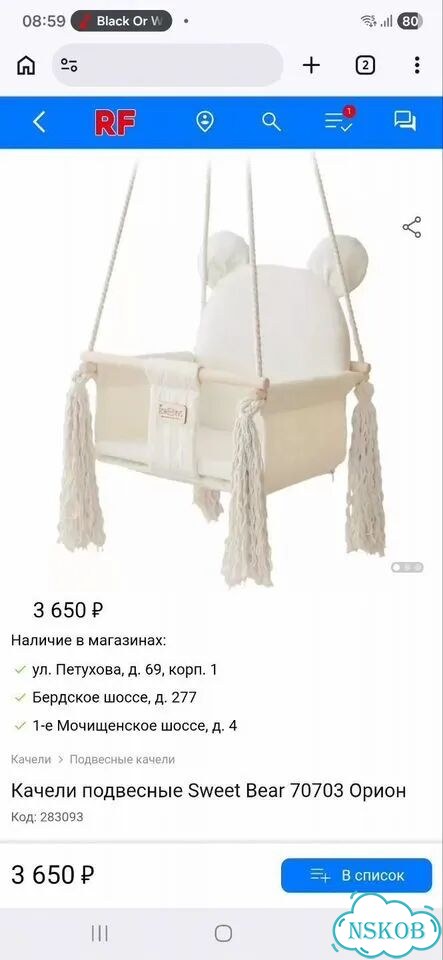Open the Качели breadcrumb category

[x=31, y=759]
